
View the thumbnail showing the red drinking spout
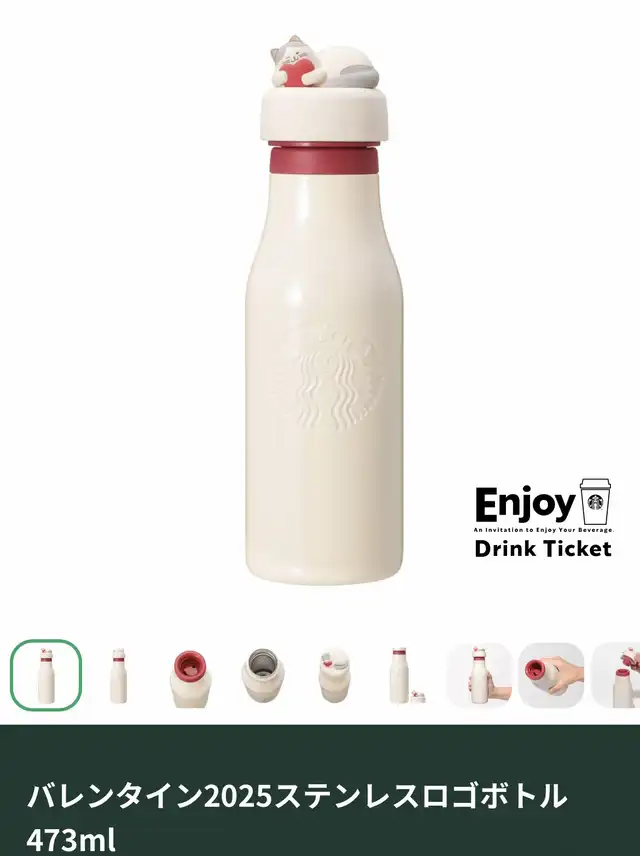coord(189,675)
